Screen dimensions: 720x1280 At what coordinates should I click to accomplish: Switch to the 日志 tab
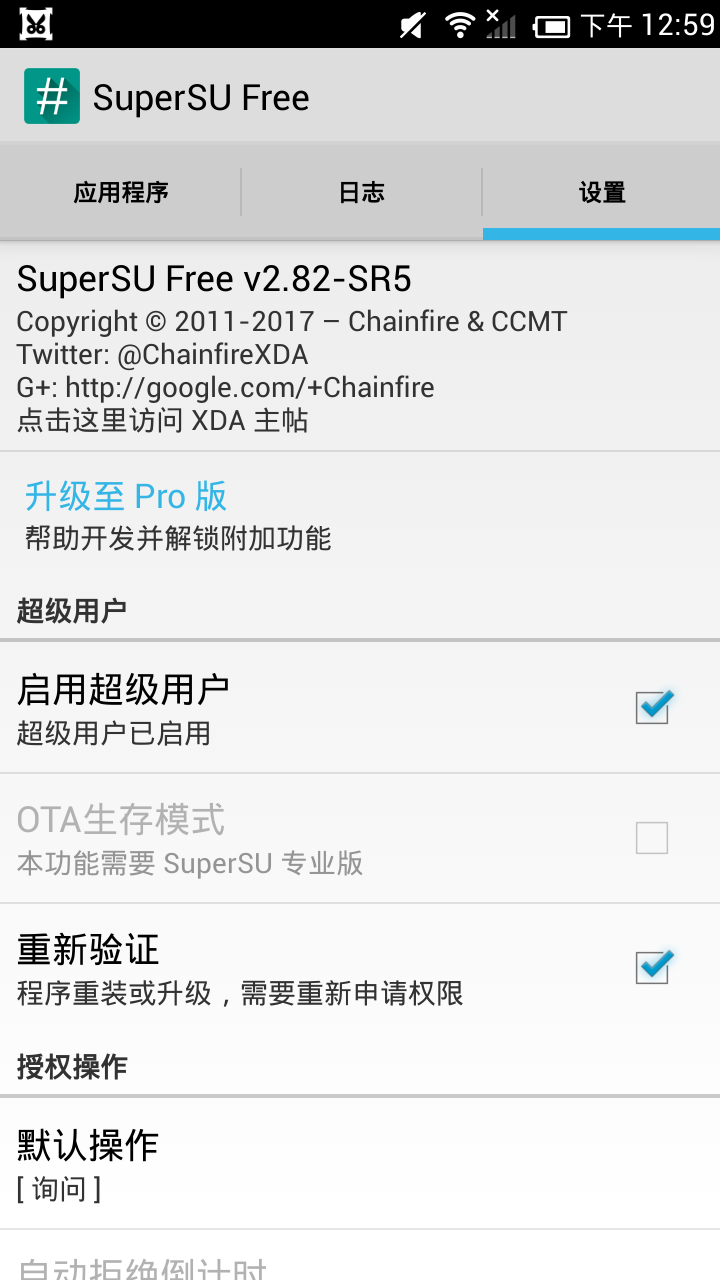tap(361, 192)
